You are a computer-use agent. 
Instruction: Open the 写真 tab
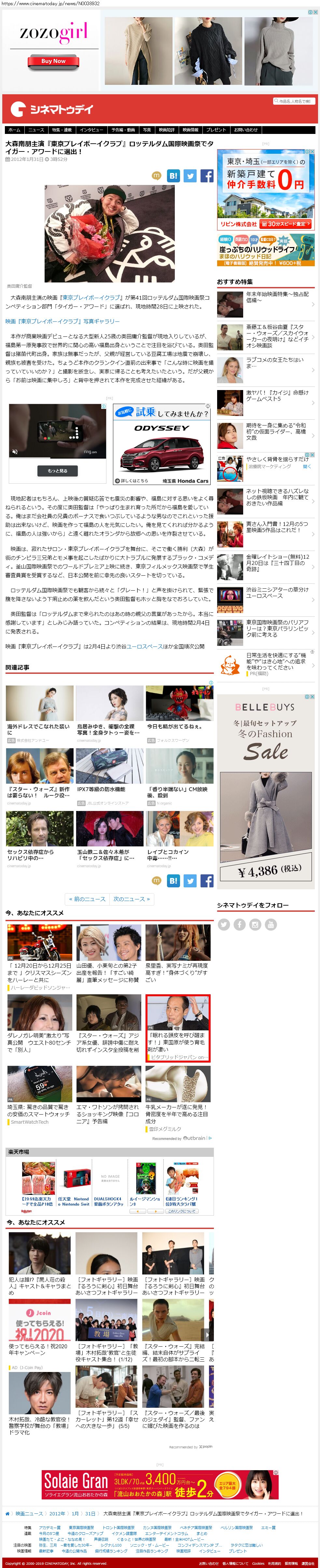pyautogui.click(x=147, y=130)
